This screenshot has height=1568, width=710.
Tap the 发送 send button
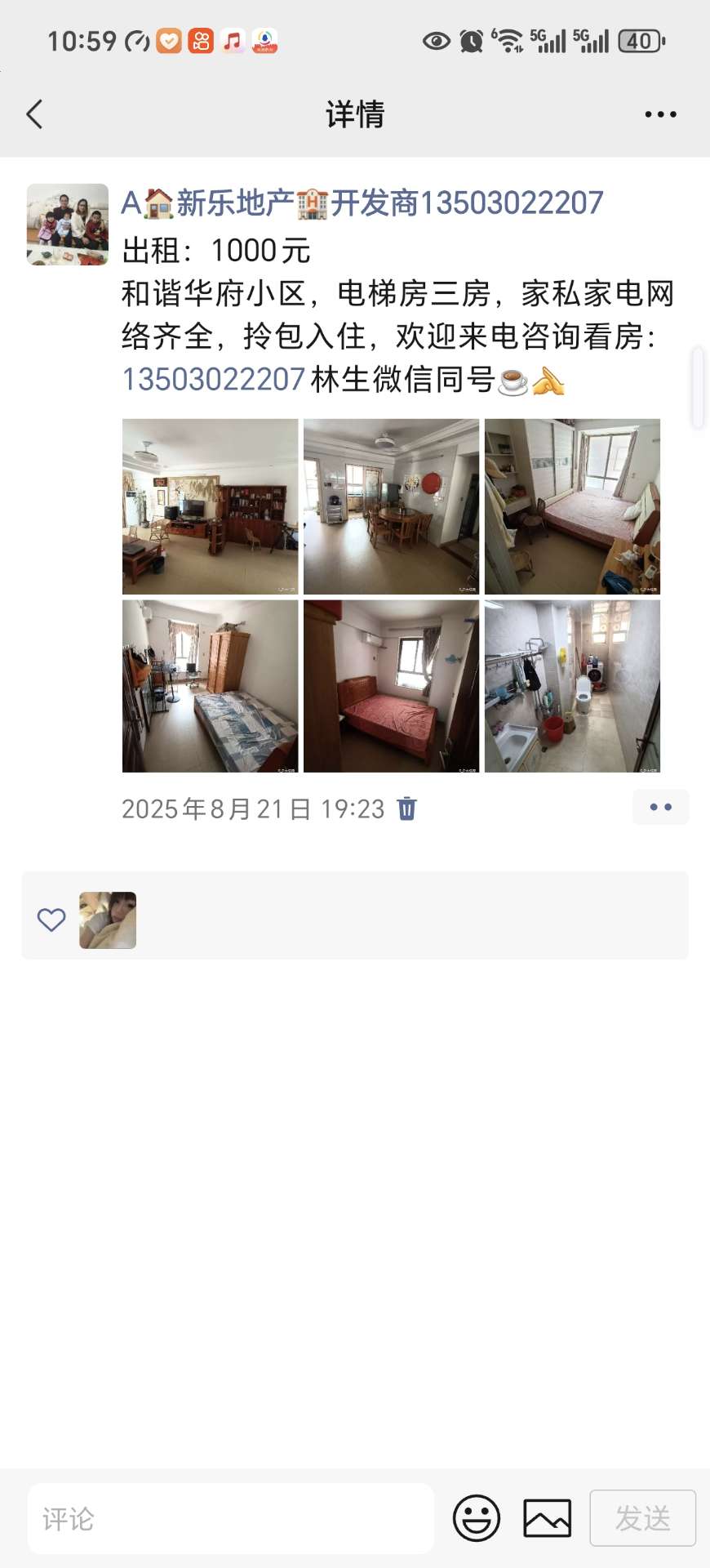[x=642, y=1518]
